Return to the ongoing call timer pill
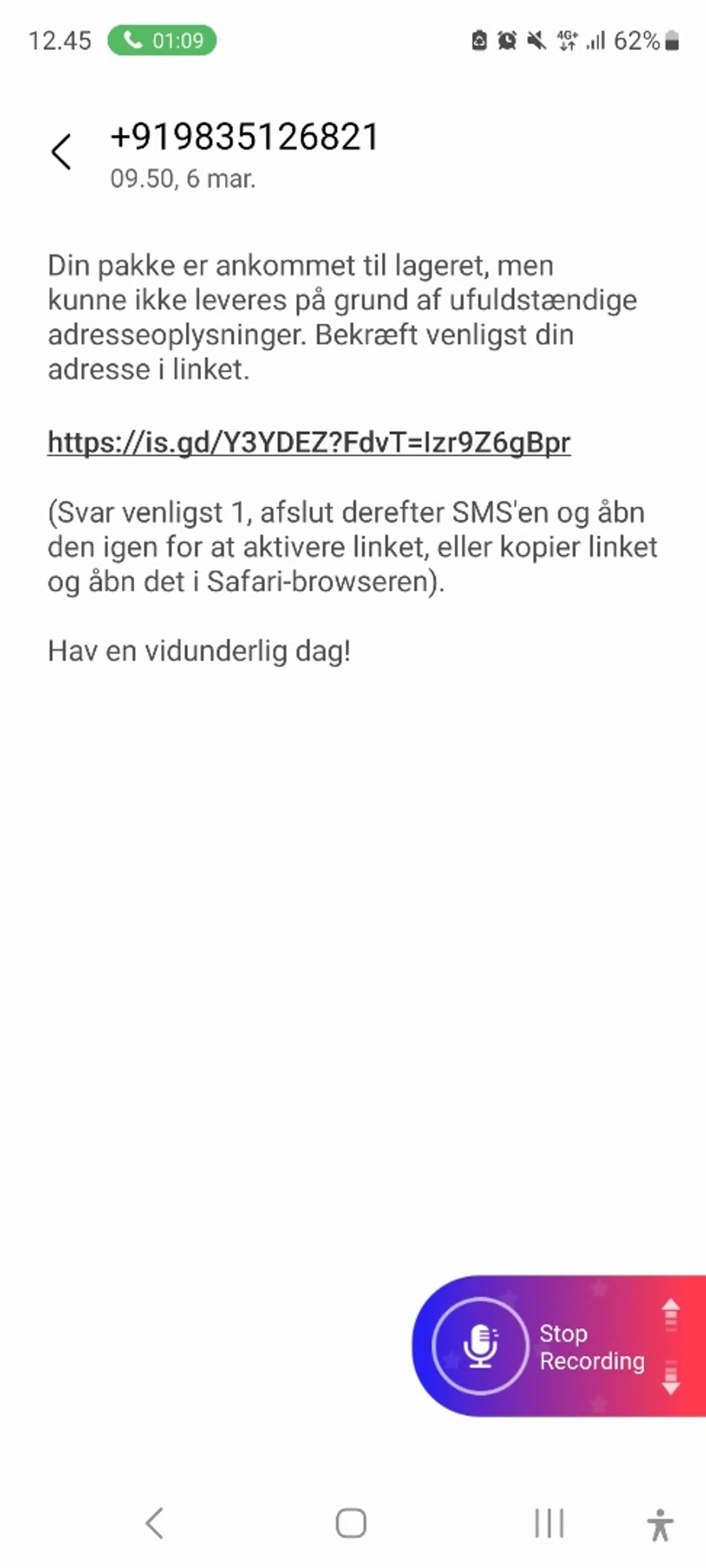 point(162,40)
